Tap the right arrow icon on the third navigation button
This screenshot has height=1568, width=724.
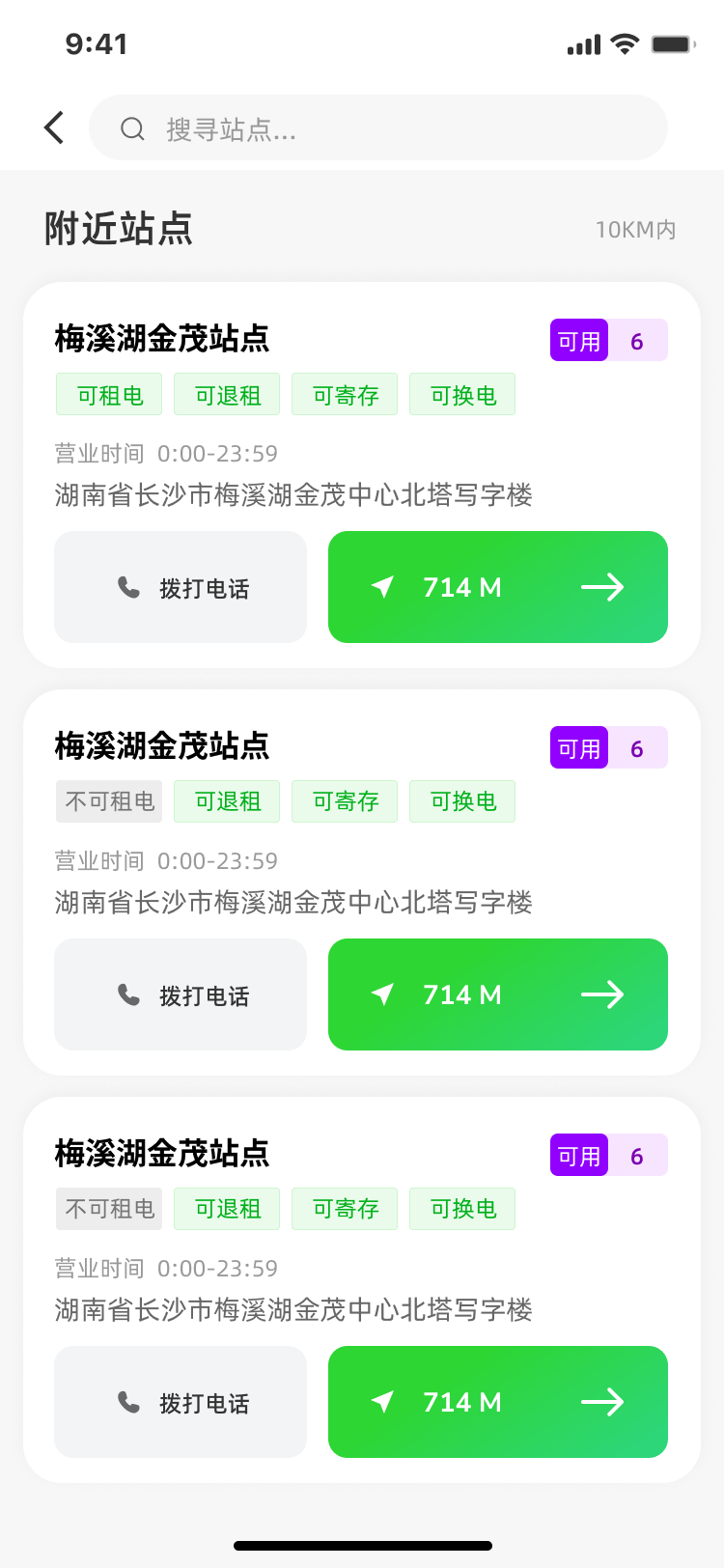602,1401
